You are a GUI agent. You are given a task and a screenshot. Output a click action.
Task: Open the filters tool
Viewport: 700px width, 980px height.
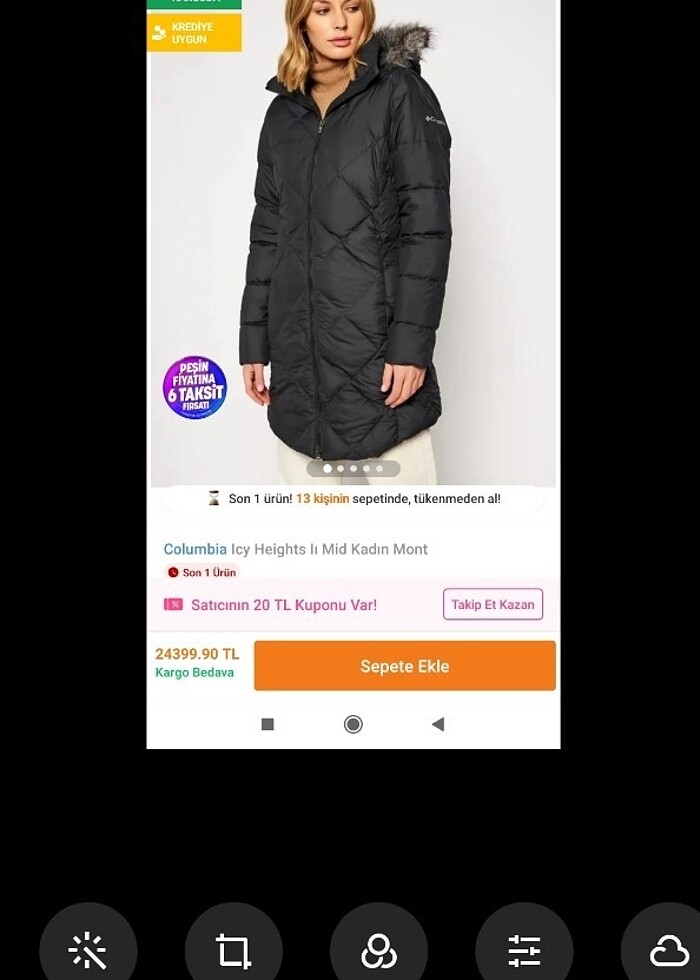pos(379,950)
